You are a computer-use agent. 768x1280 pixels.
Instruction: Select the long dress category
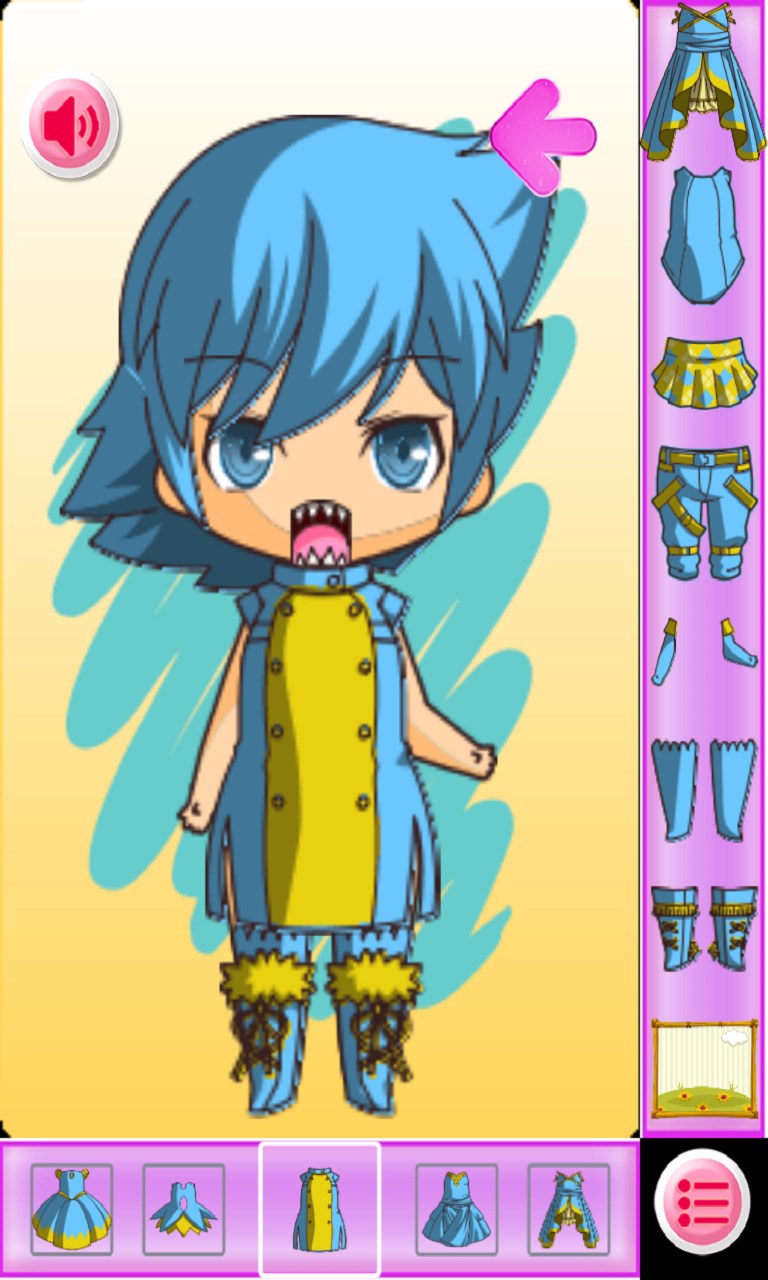click(x=703, y=82)
